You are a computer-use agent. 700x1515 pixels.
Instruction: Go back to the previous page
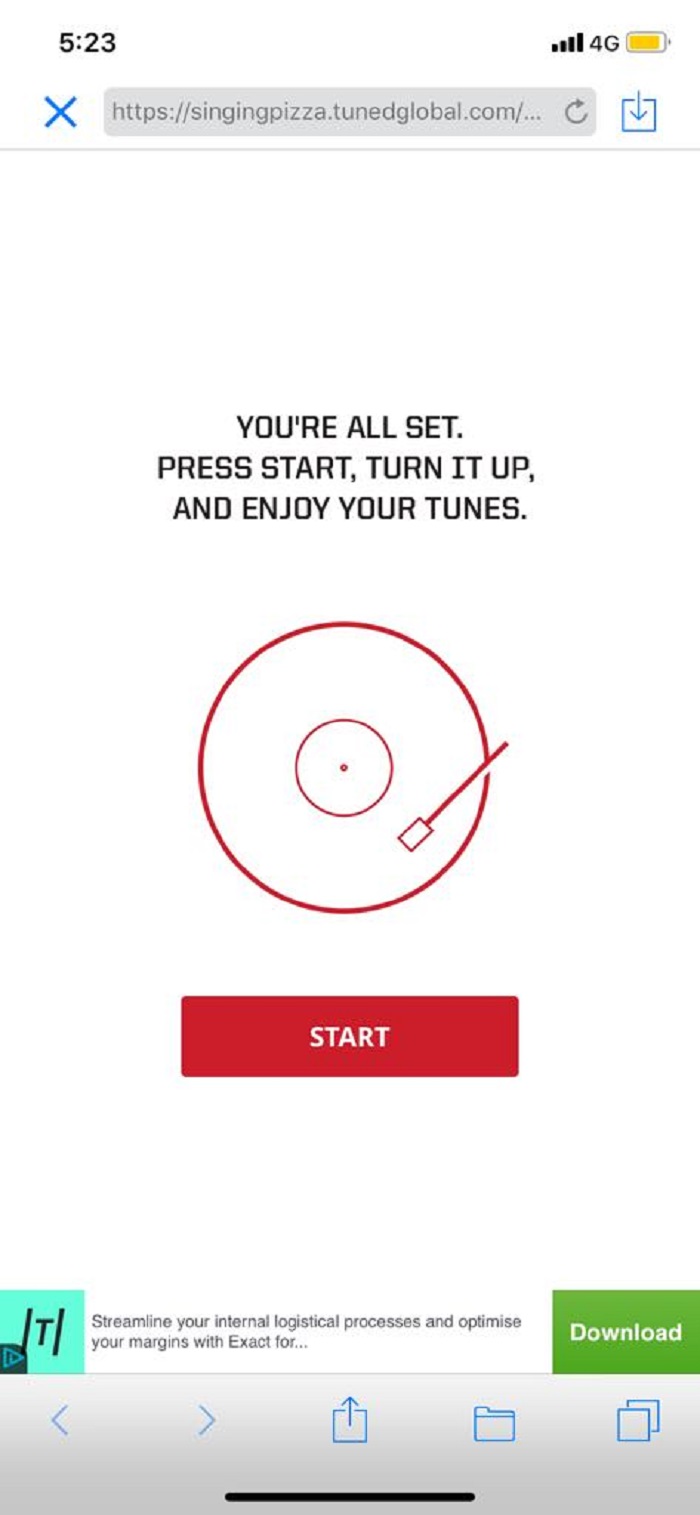(60, 1420)
